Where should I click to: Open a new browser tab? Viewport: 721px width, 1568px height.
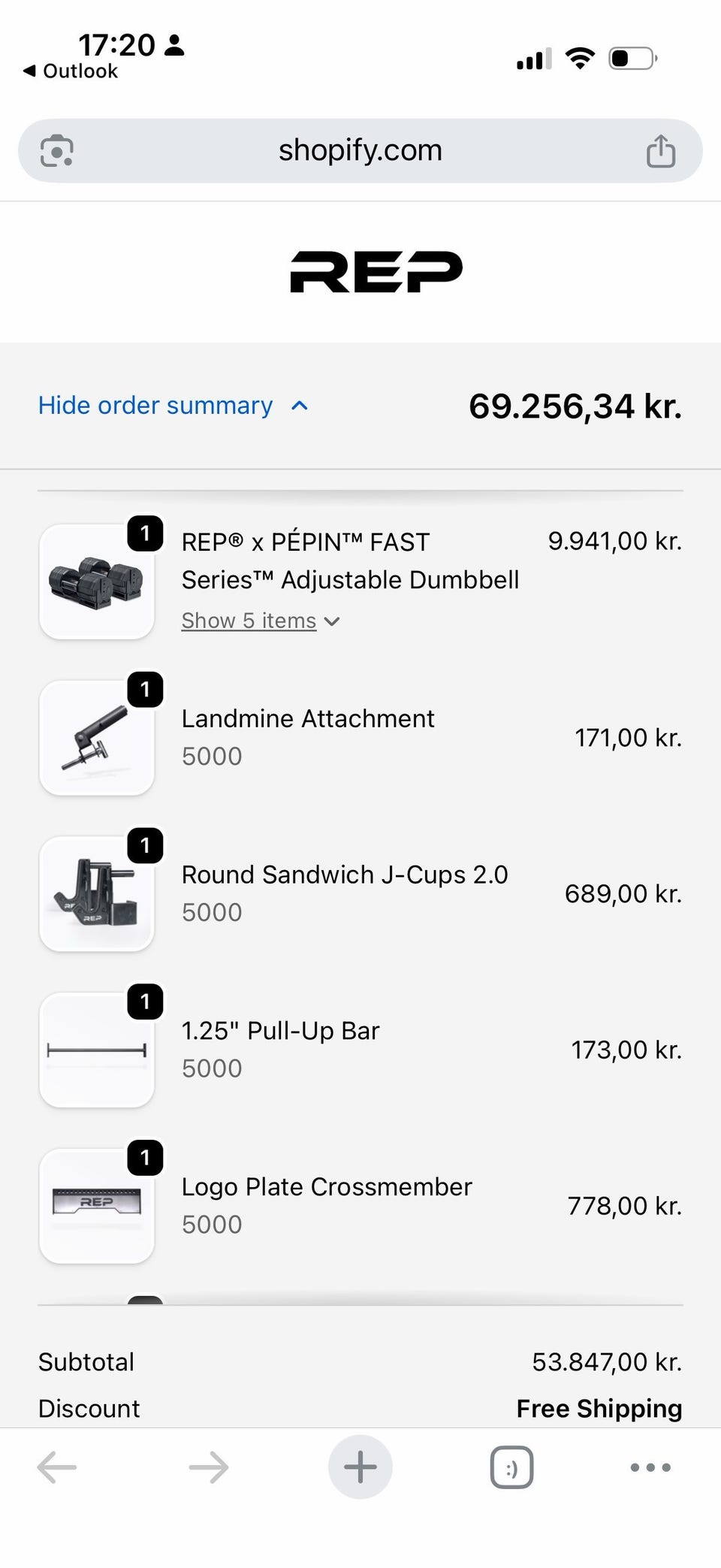tap(360, 1467)
